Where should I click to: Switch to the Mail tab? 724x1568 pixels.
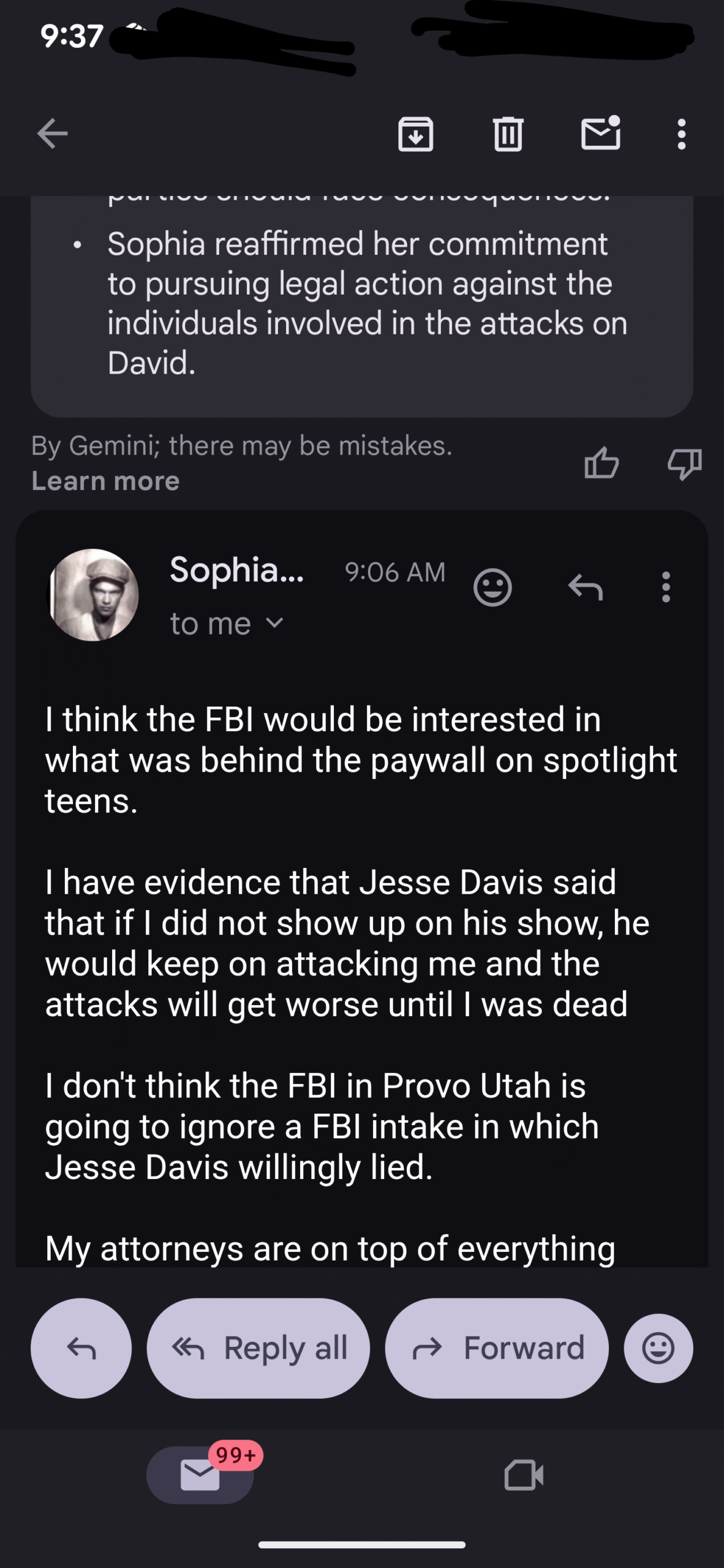[x=200, y=1475]
